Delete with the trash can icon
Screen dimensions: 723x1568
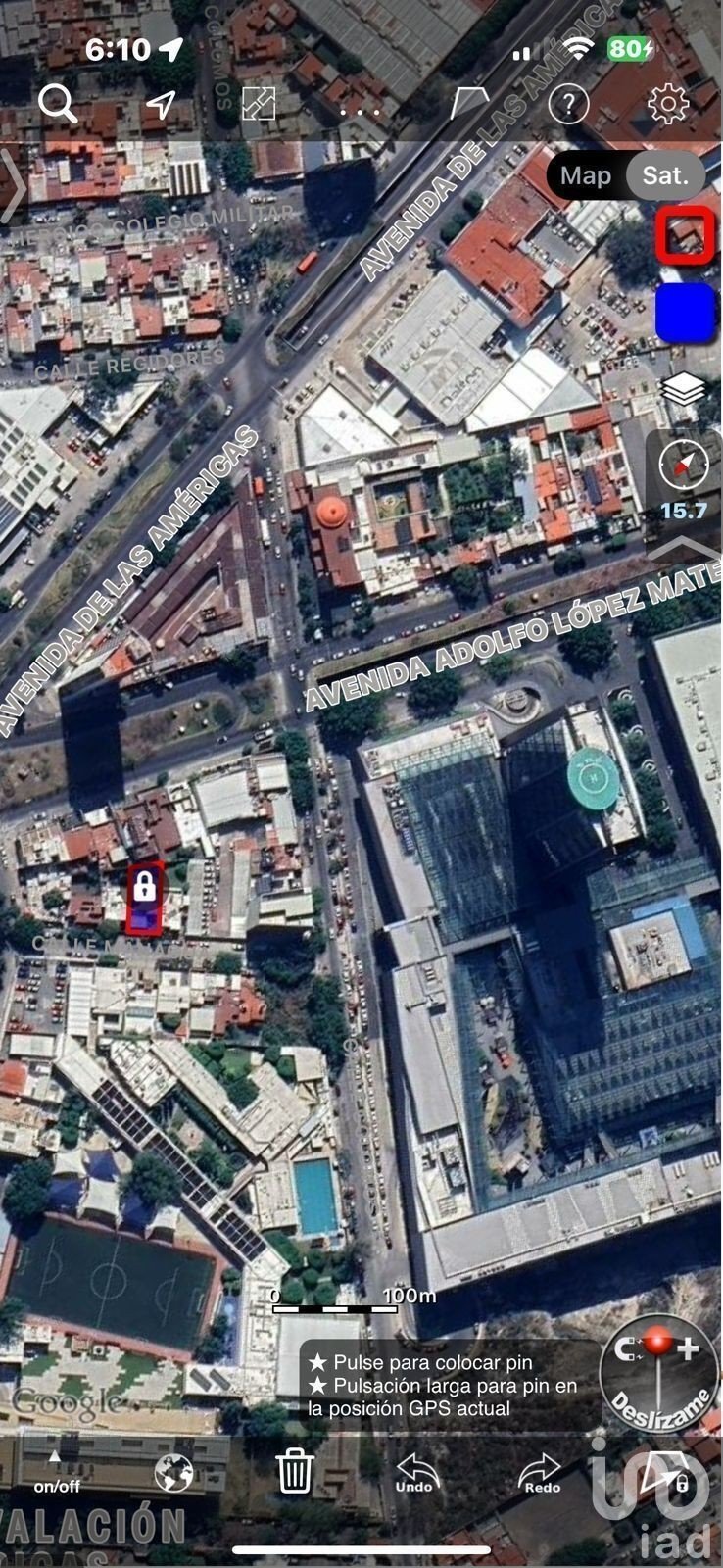click(x=294, y=1471)
